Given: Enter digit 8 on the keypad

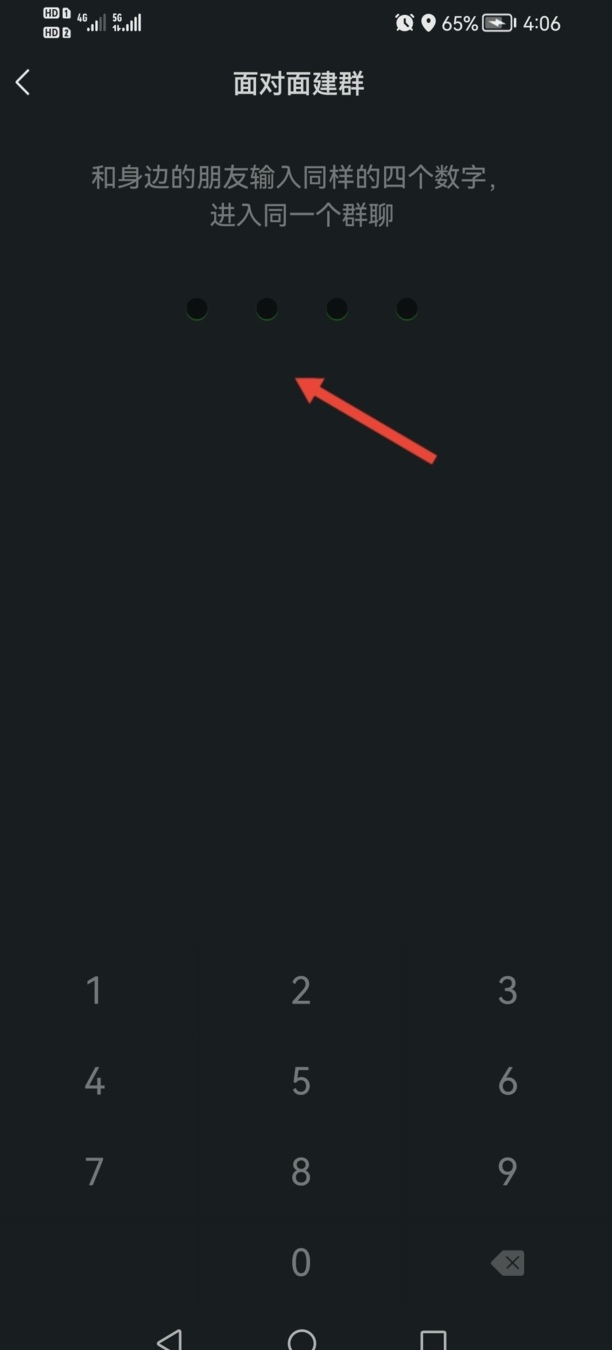Looking at the screenshot, I should click(x=301, y=1171).
